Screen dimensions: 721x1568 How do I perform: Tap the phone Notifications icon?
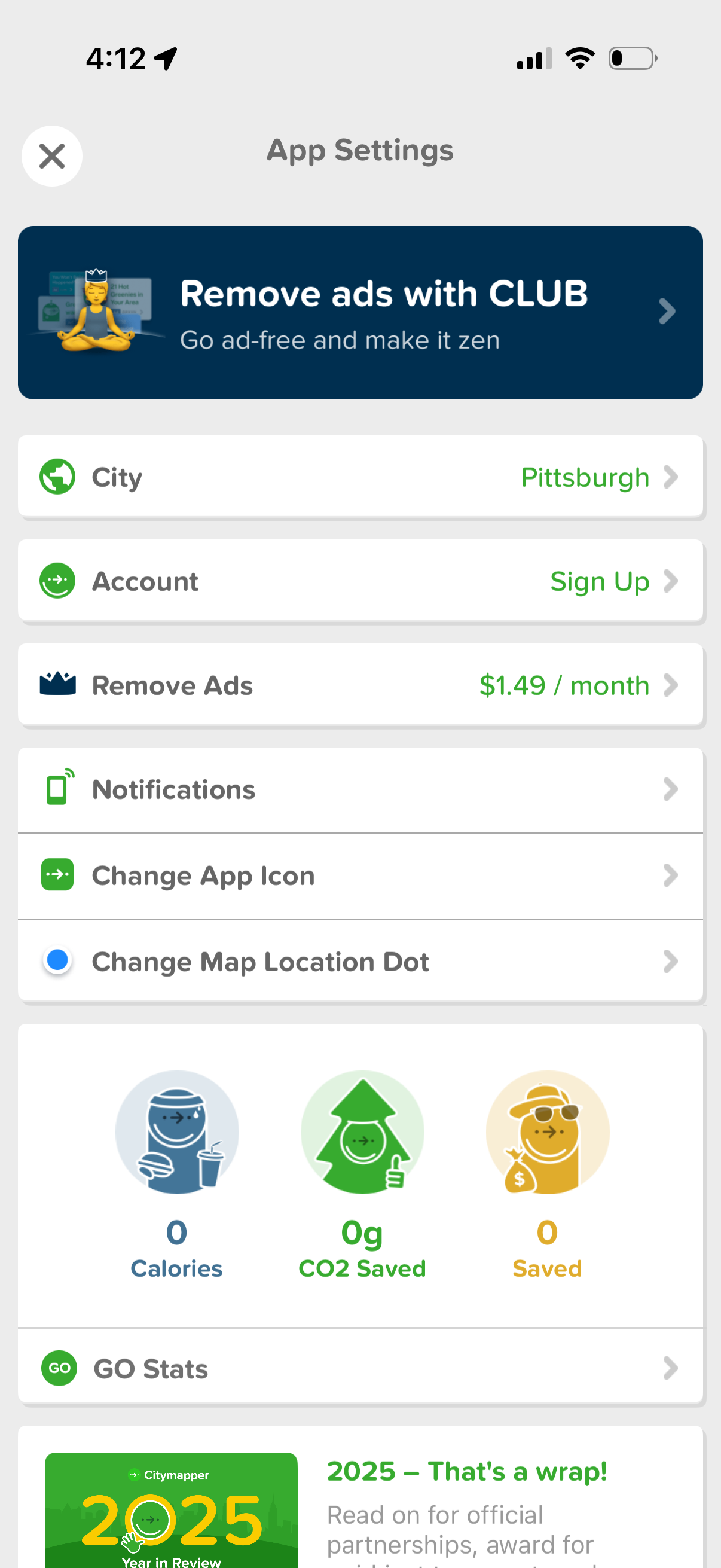(x=57, y=788)
